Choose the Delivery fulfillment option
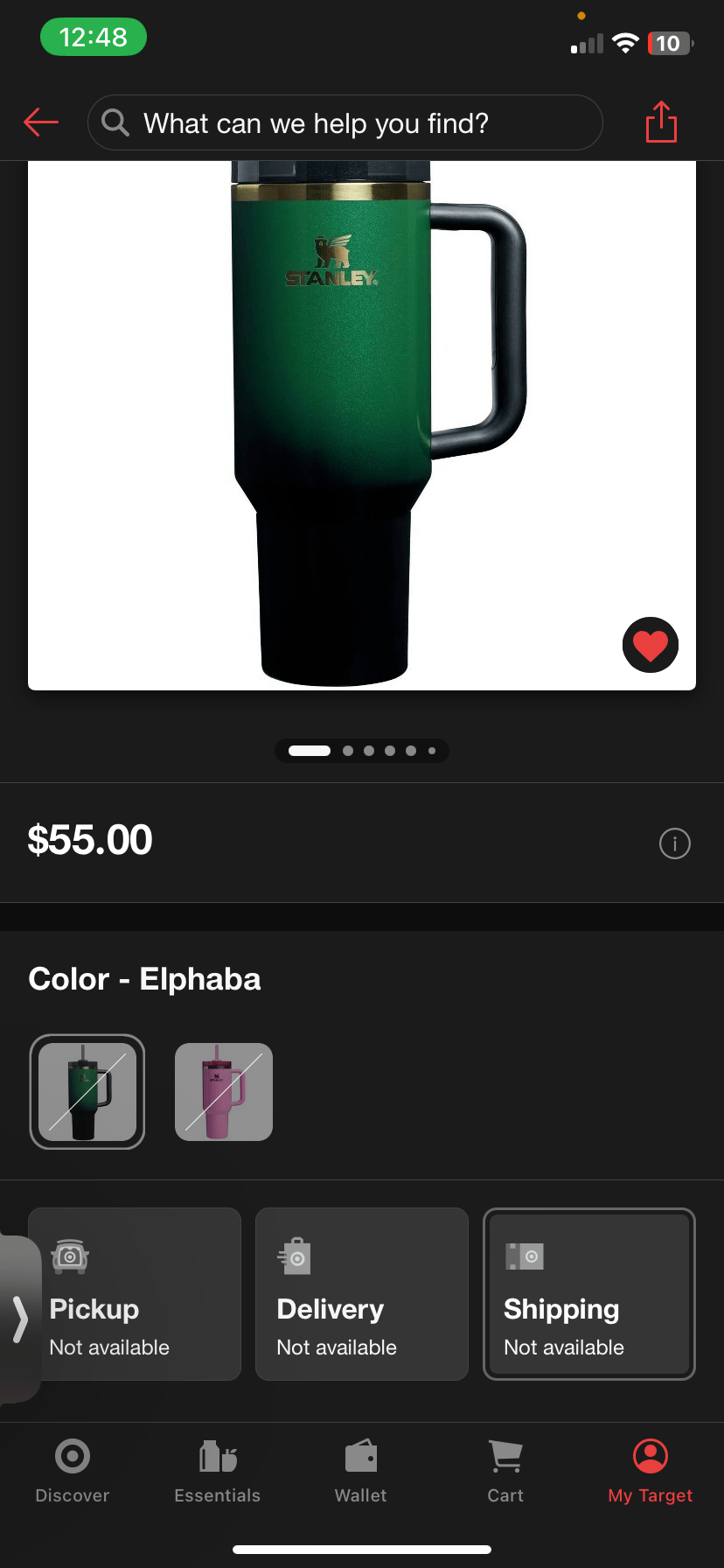724x1568 pixels. click(361, 1293)
